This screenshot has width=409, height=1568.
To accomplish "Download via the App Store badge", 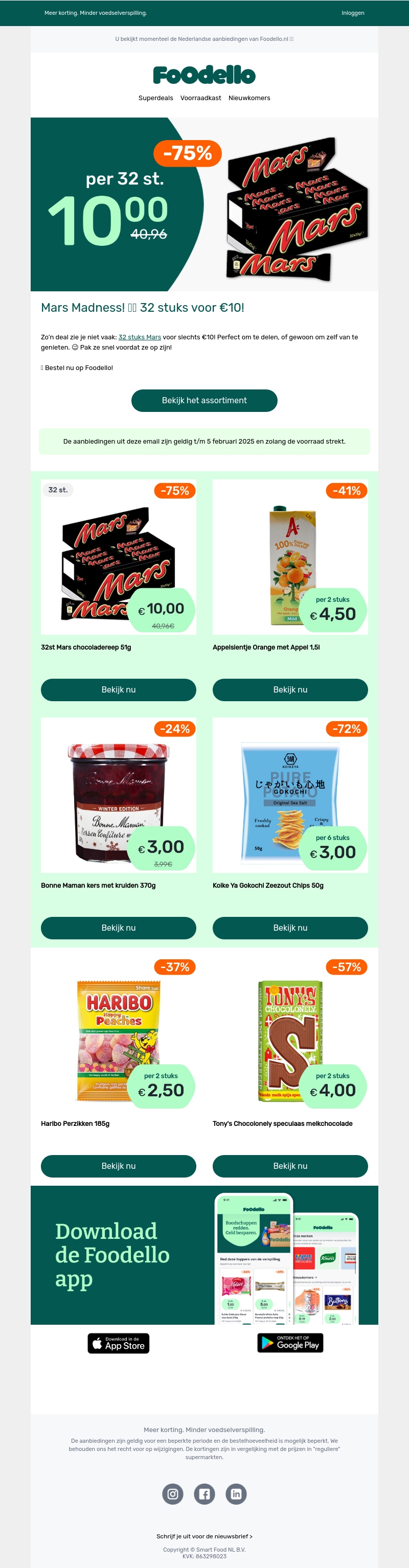I will coord(119,1344).
